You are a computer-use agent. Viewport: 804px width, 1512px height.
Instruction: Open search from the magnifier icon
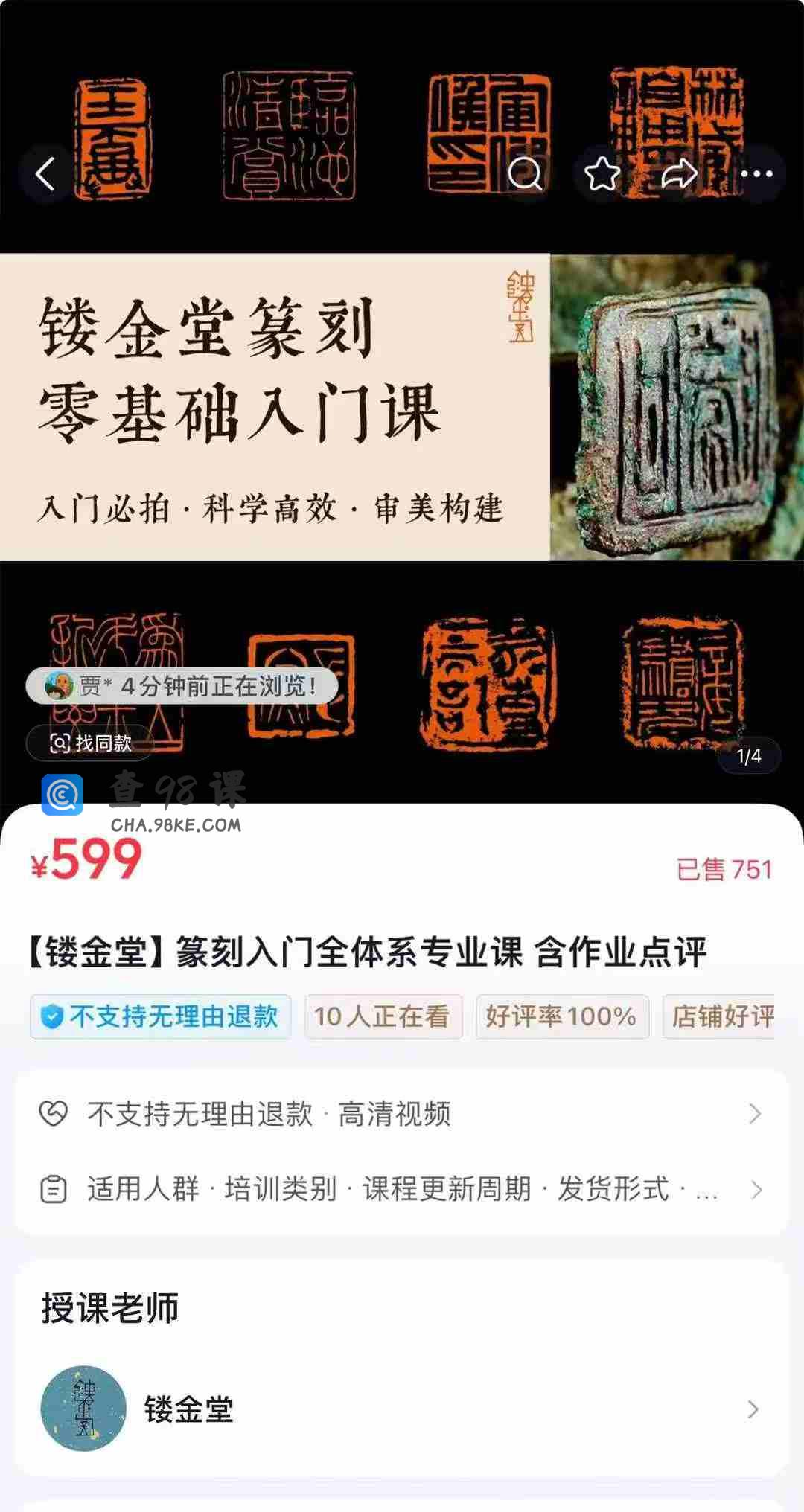click(x=525, y=175)
